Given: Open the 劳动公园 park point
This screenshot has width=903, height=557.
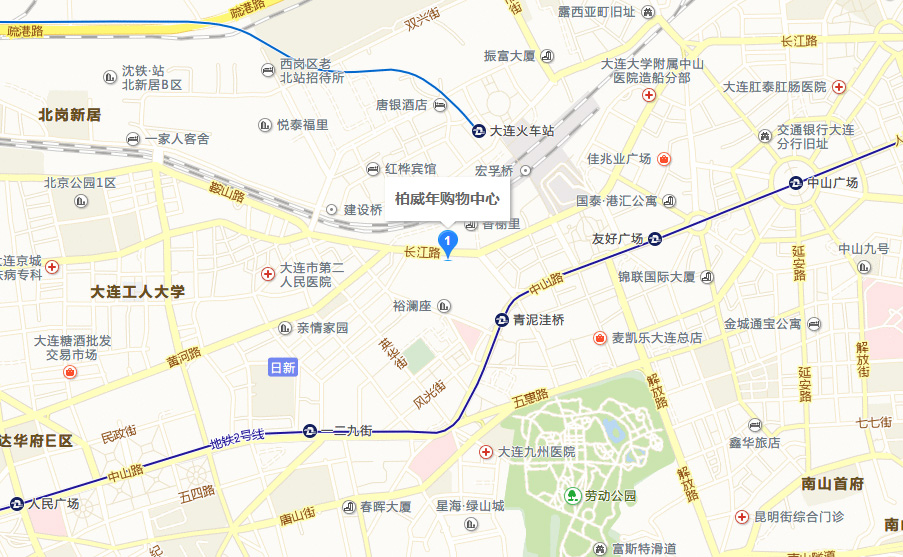Looking at the screenshot, I should point(571,495).
